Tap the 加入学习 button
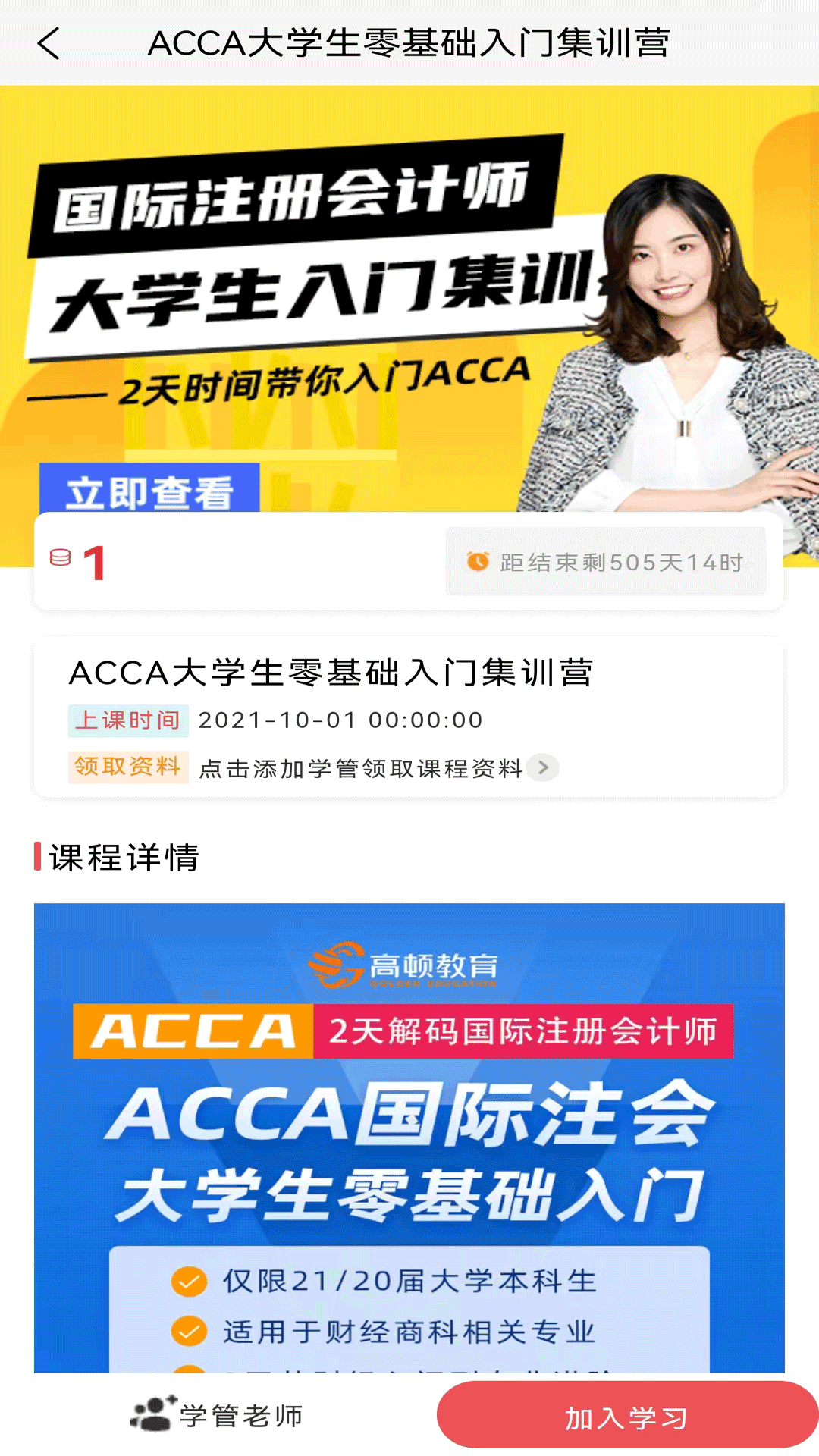Viewport: 819px width, 1456px height. tap(626, 1417)
